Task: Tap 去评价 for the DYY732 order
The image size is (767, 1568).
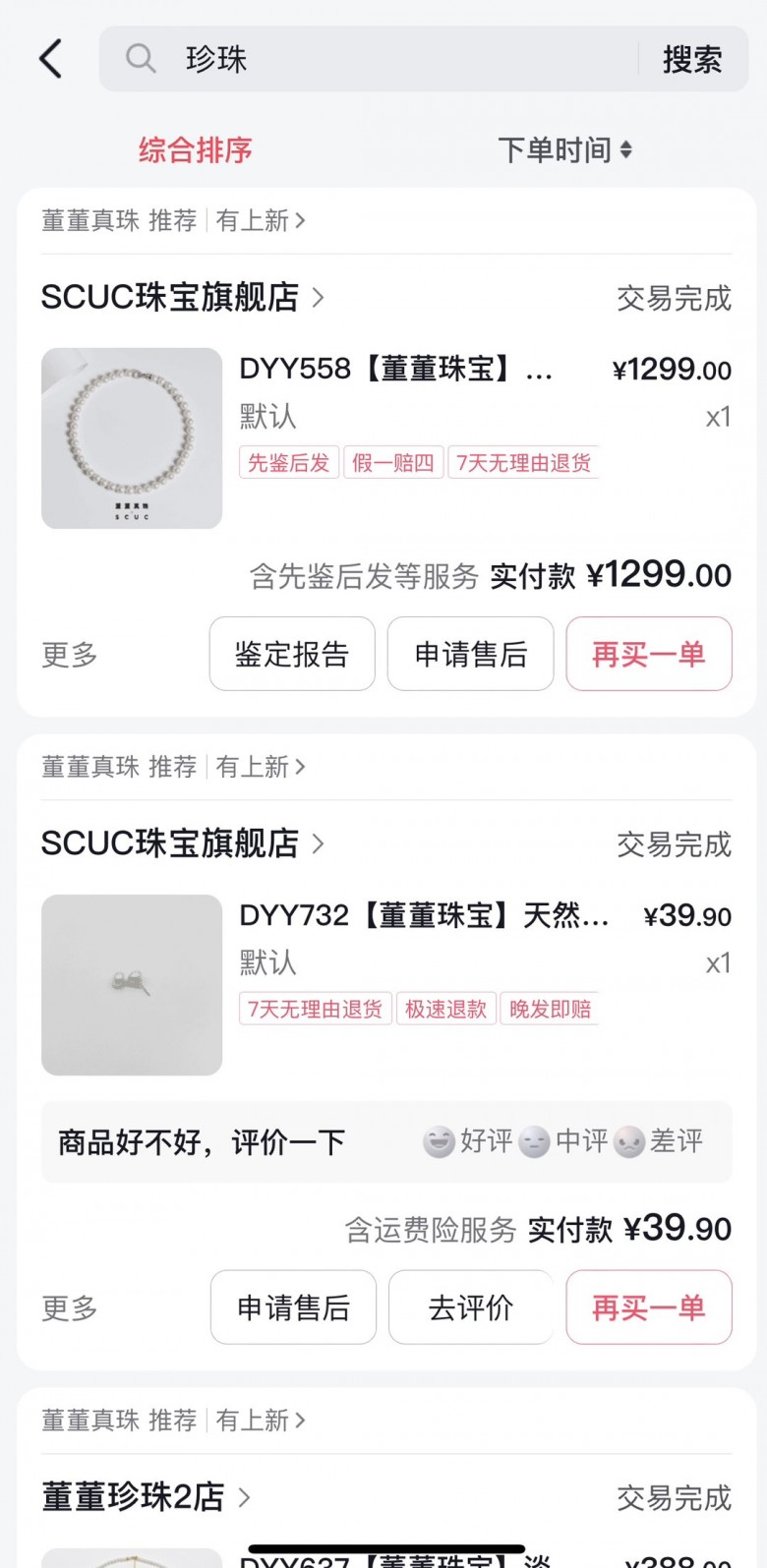Action: click(x=471, y=1307)
